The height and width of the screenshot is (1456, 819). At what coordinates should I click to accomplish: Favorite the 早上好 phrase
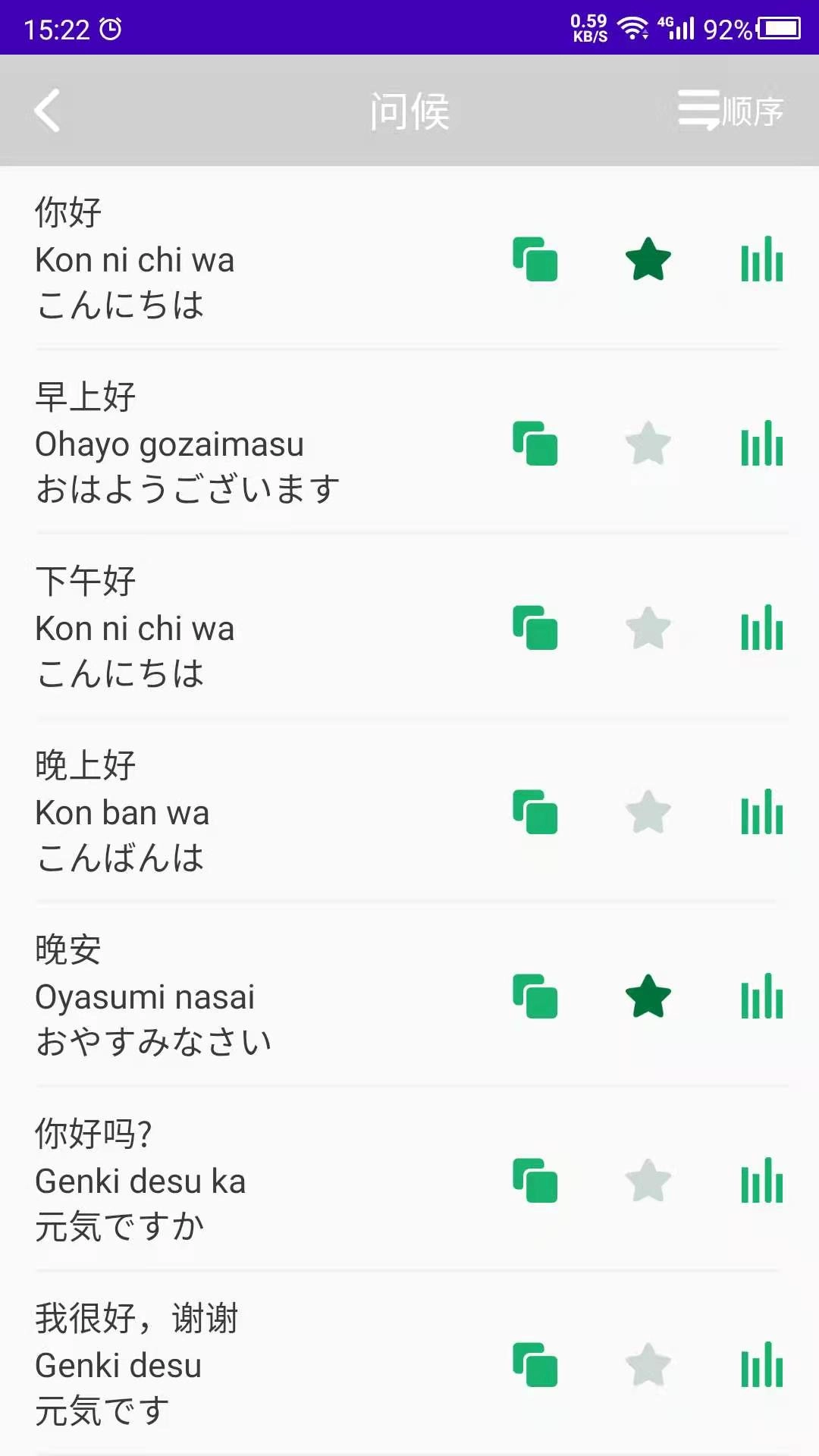[x=647, y=444]
